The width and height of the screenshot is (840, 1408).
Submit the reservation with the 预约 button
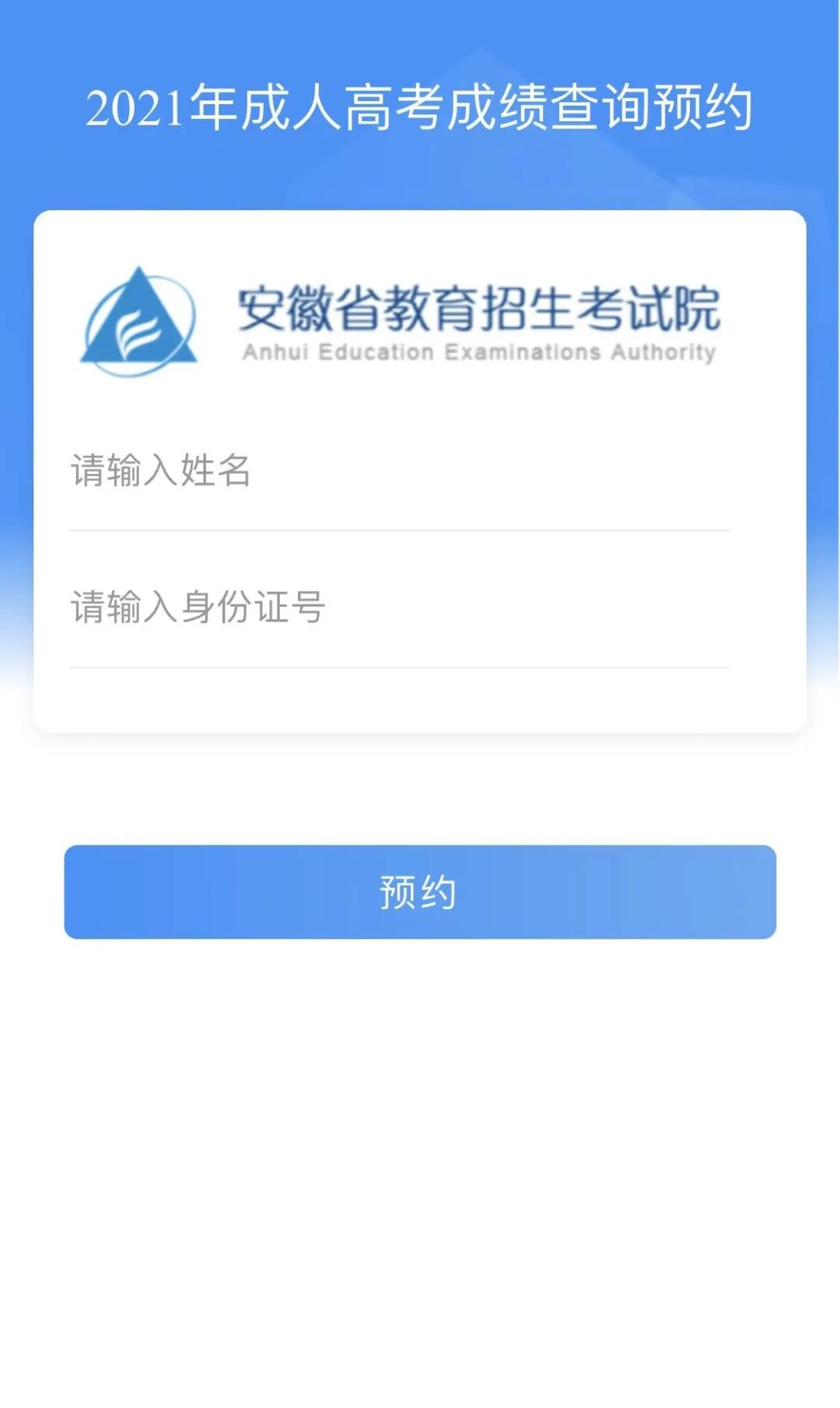pos(420,891)
